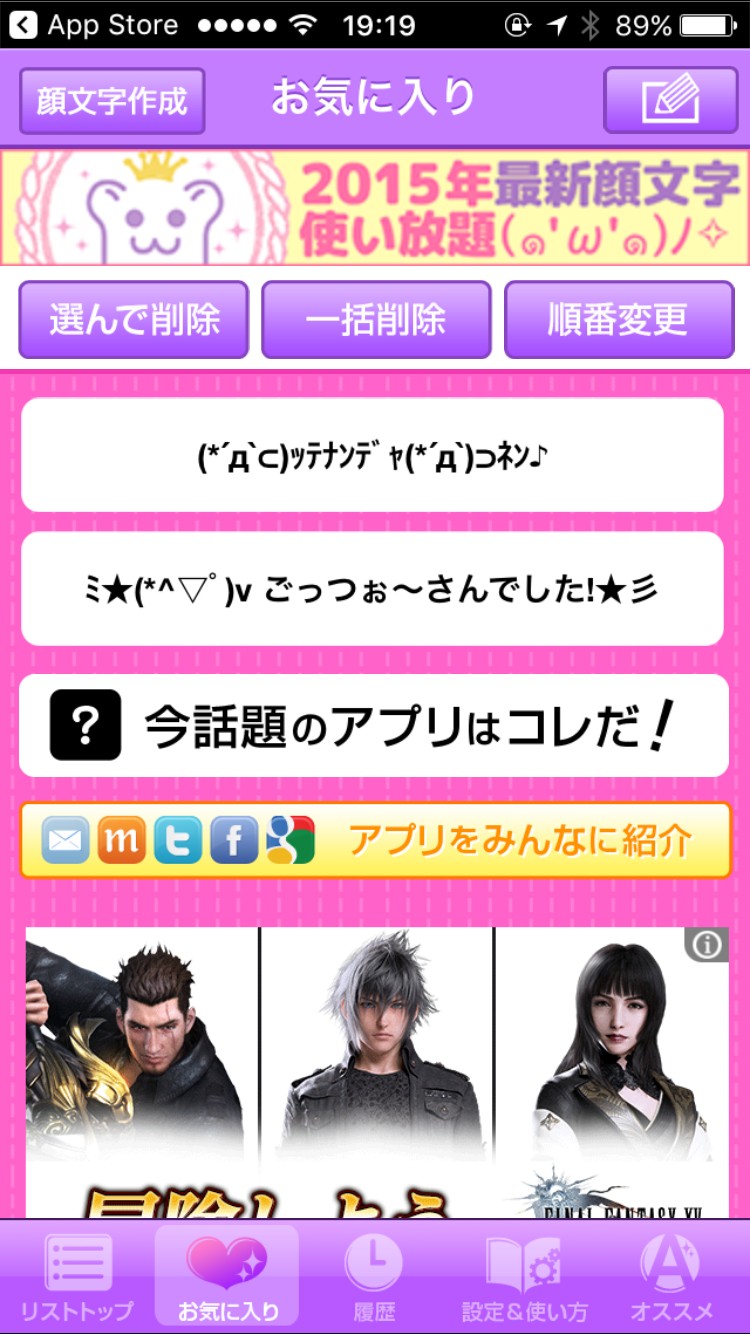
Task: Tap the edit pencil icon
Action: [x=670, y=101]
